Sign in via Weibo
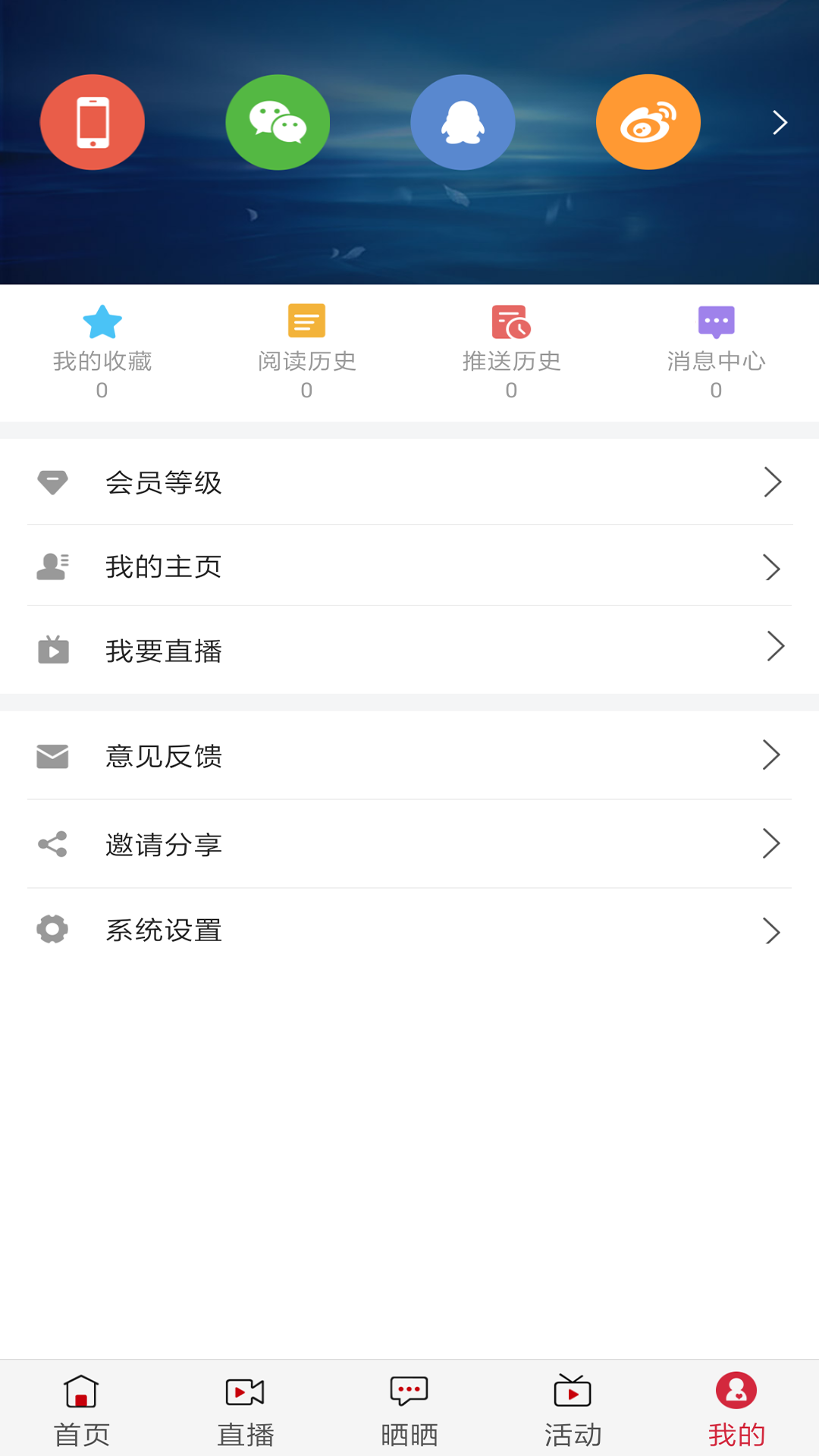The image size is (819, 1456). coord(648,121)
